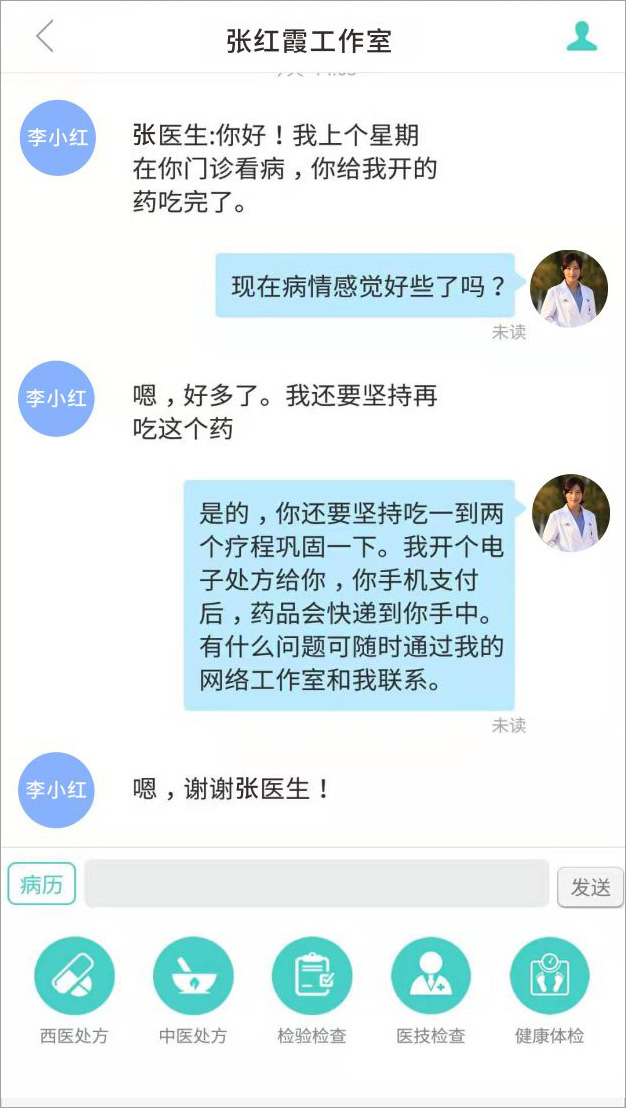Screen dimensions: 626x1108
Task: Choose 检验检查 lab test option
Action: pyautogui.click(x=312, y=976)
